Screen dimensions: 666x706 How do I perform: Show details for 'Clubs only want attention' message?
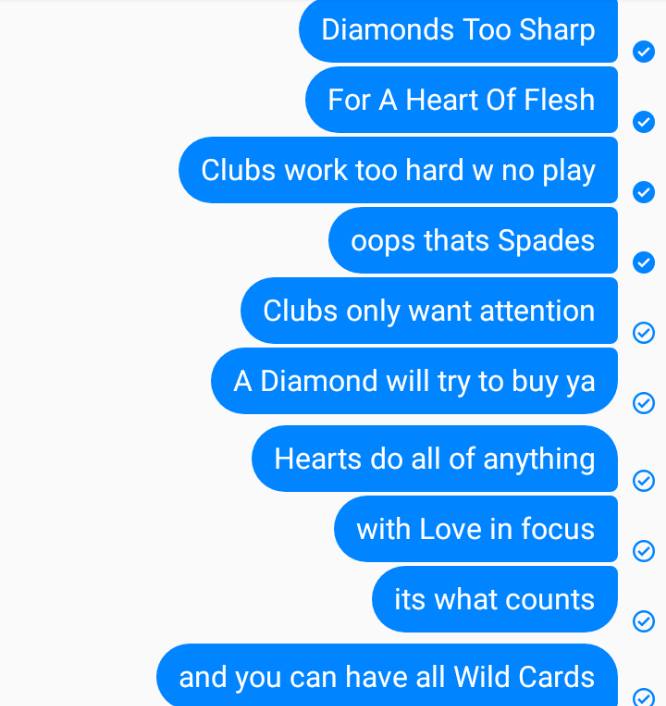pos(429,311)
